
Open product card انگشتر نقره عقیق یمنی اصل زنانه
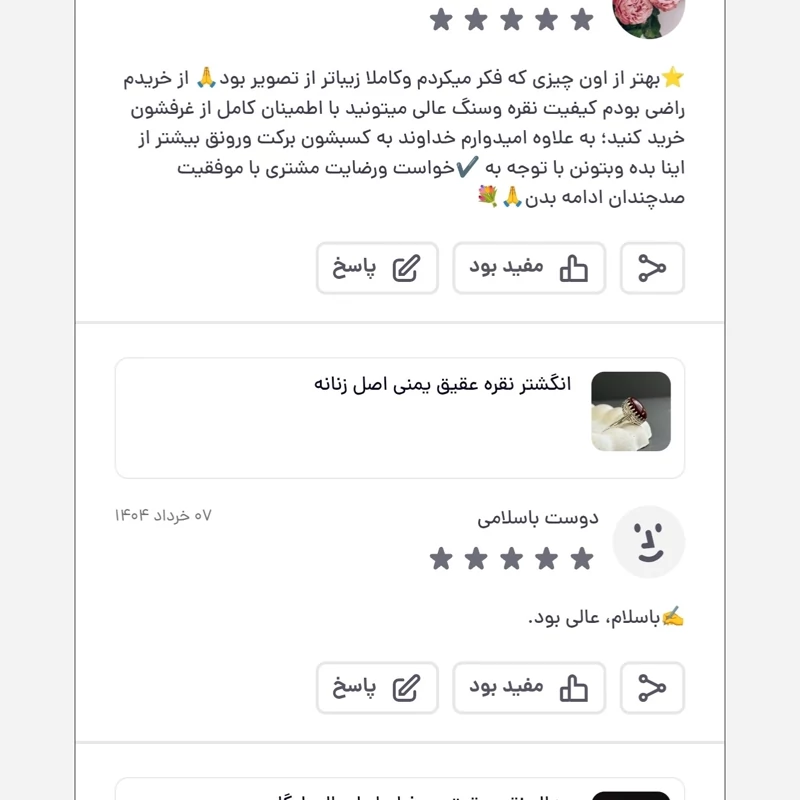[400, 417]
